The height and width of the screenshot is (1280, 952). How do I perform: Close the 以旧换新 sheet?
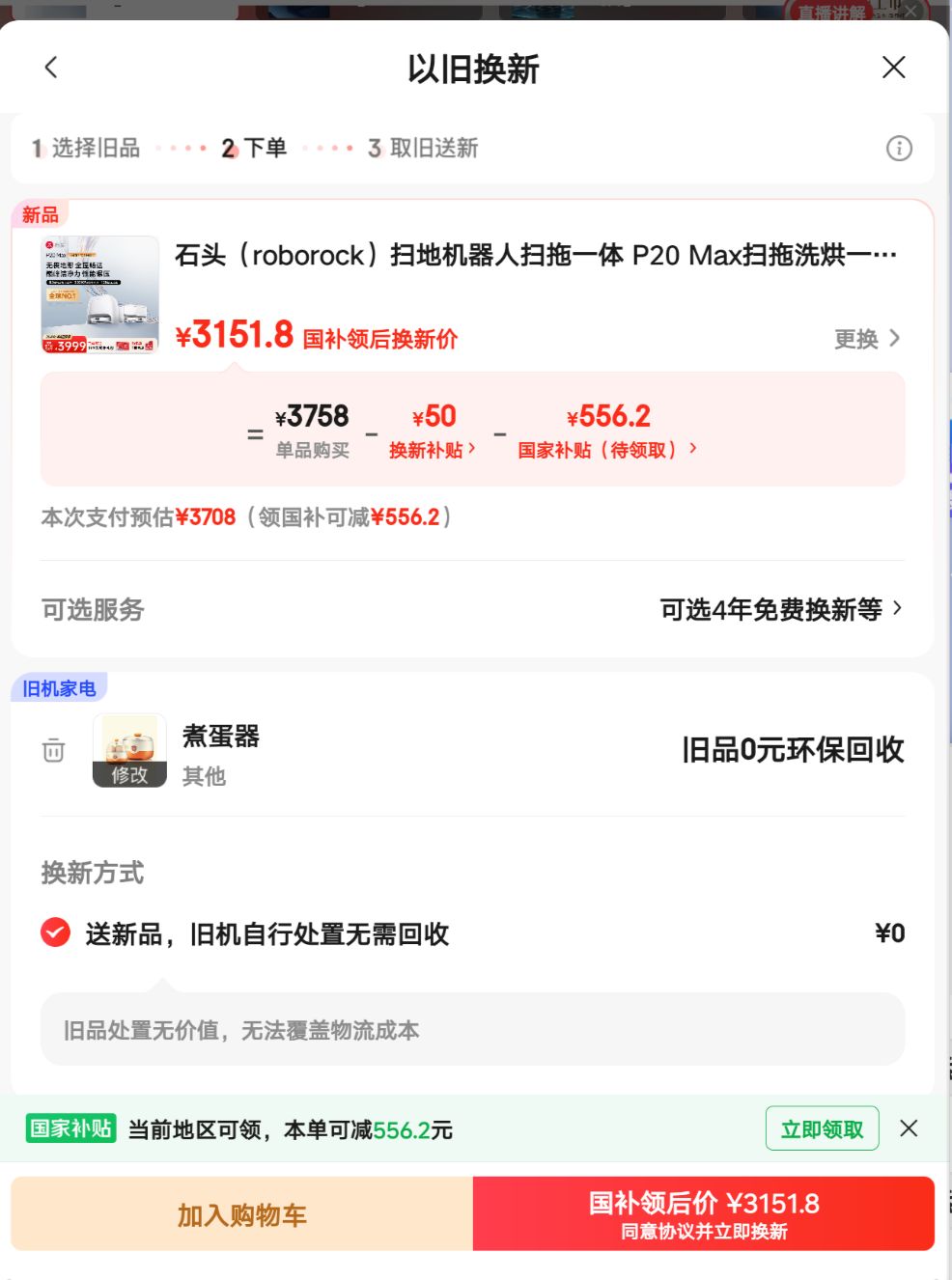click(x=894, y=68)
